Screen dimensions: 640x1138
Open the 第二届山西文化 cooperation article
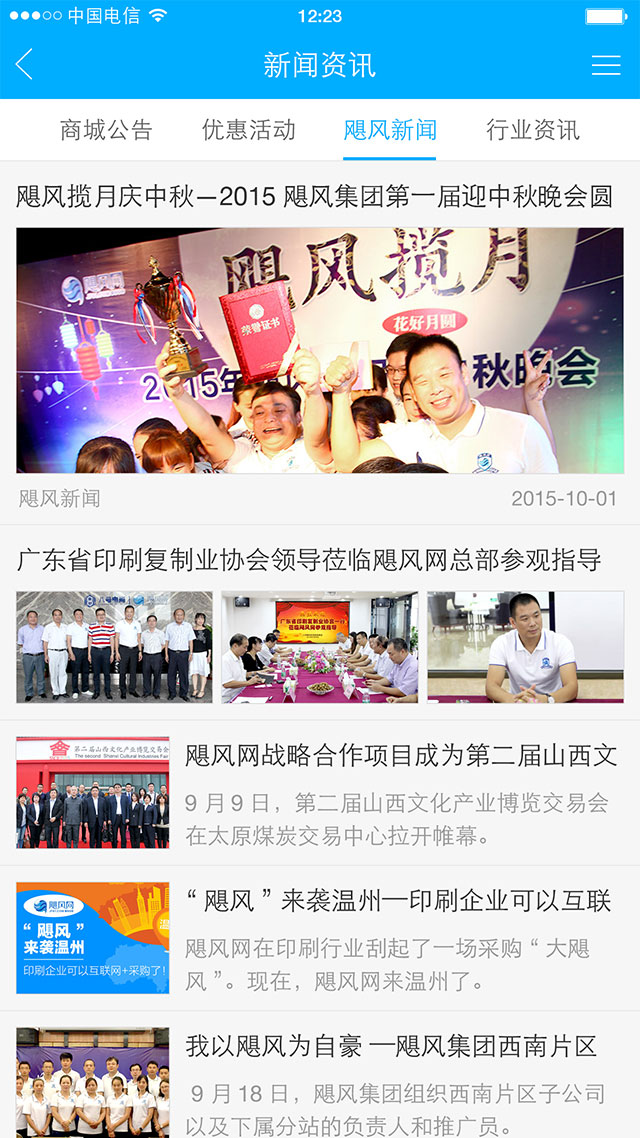tap(400, 756)
